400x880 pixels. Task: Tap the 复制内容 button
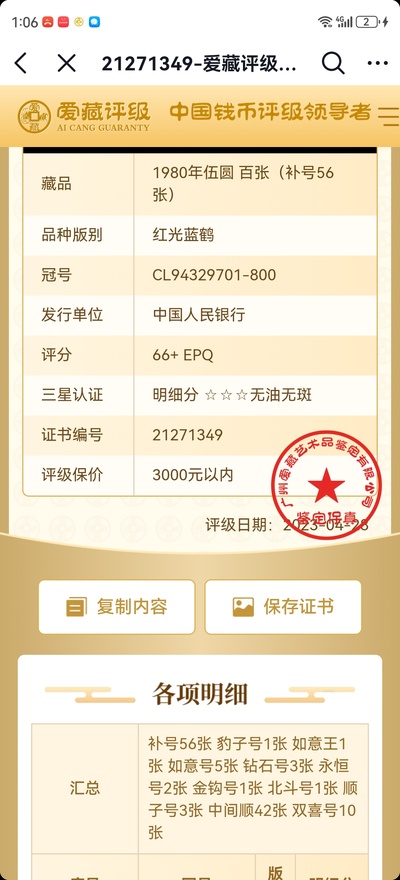[117, 607]
